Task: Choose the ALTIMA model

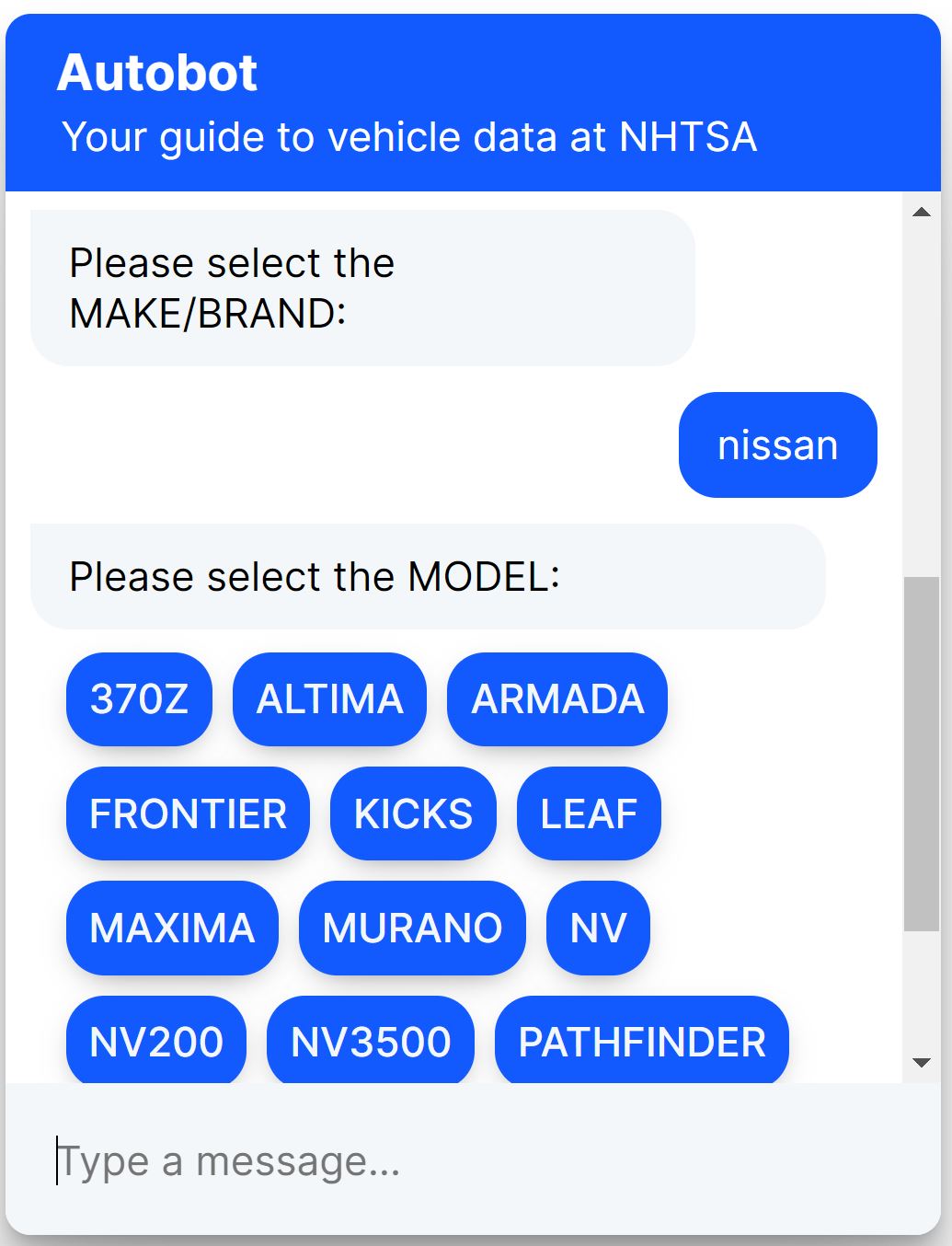Action: pos(329,699)
